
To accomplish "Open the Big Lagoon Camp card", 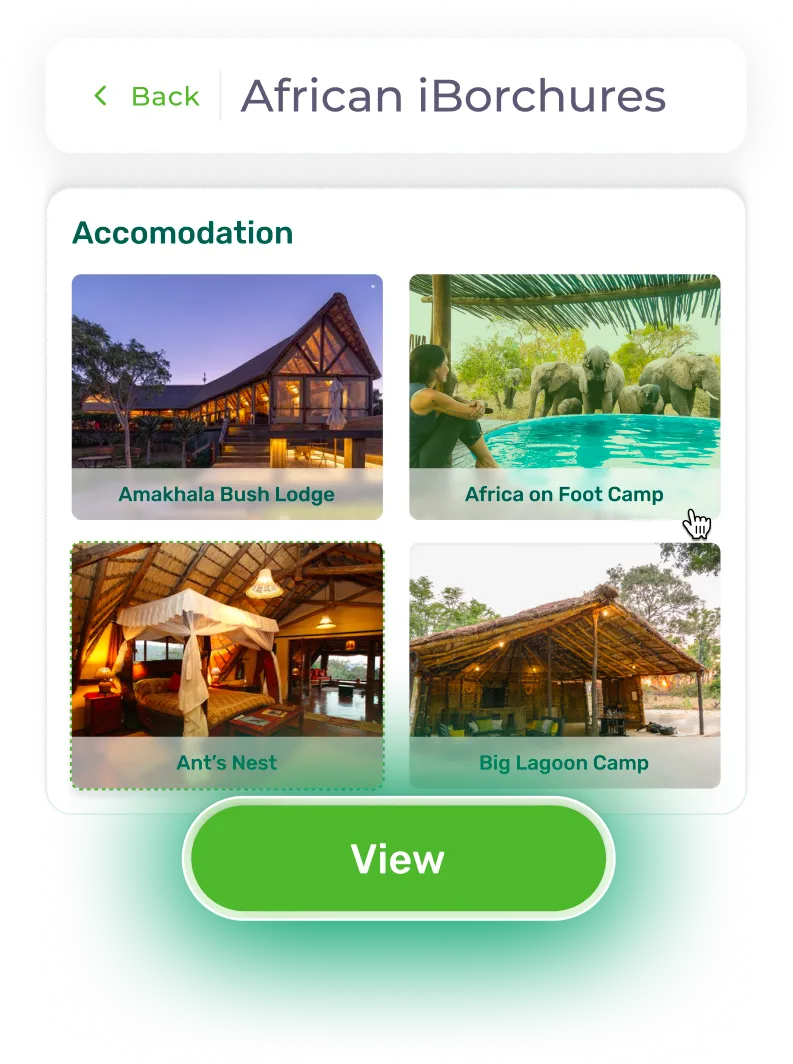I will [564, 666].
